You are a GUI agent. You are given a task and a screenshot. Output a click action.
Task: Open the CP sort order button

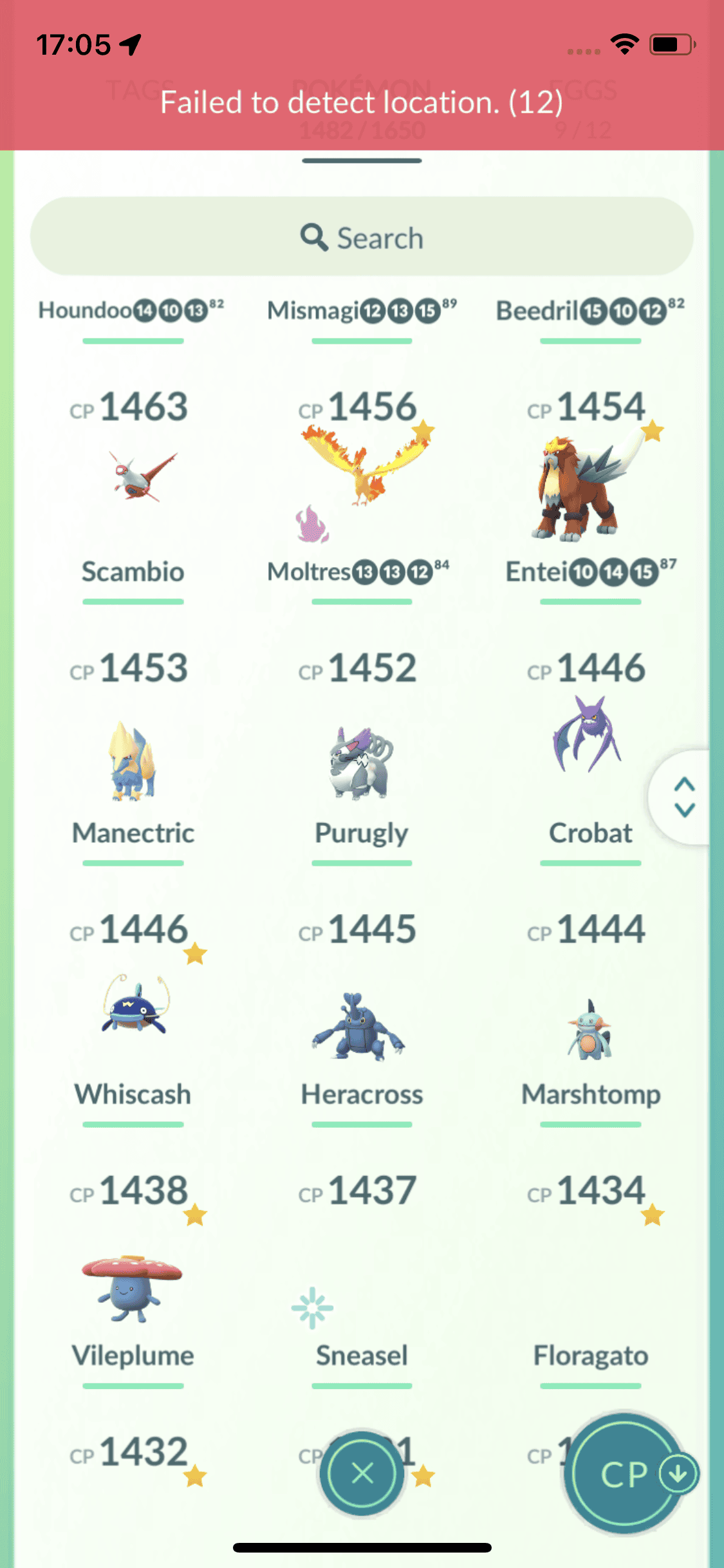[x=626, y=1473]
